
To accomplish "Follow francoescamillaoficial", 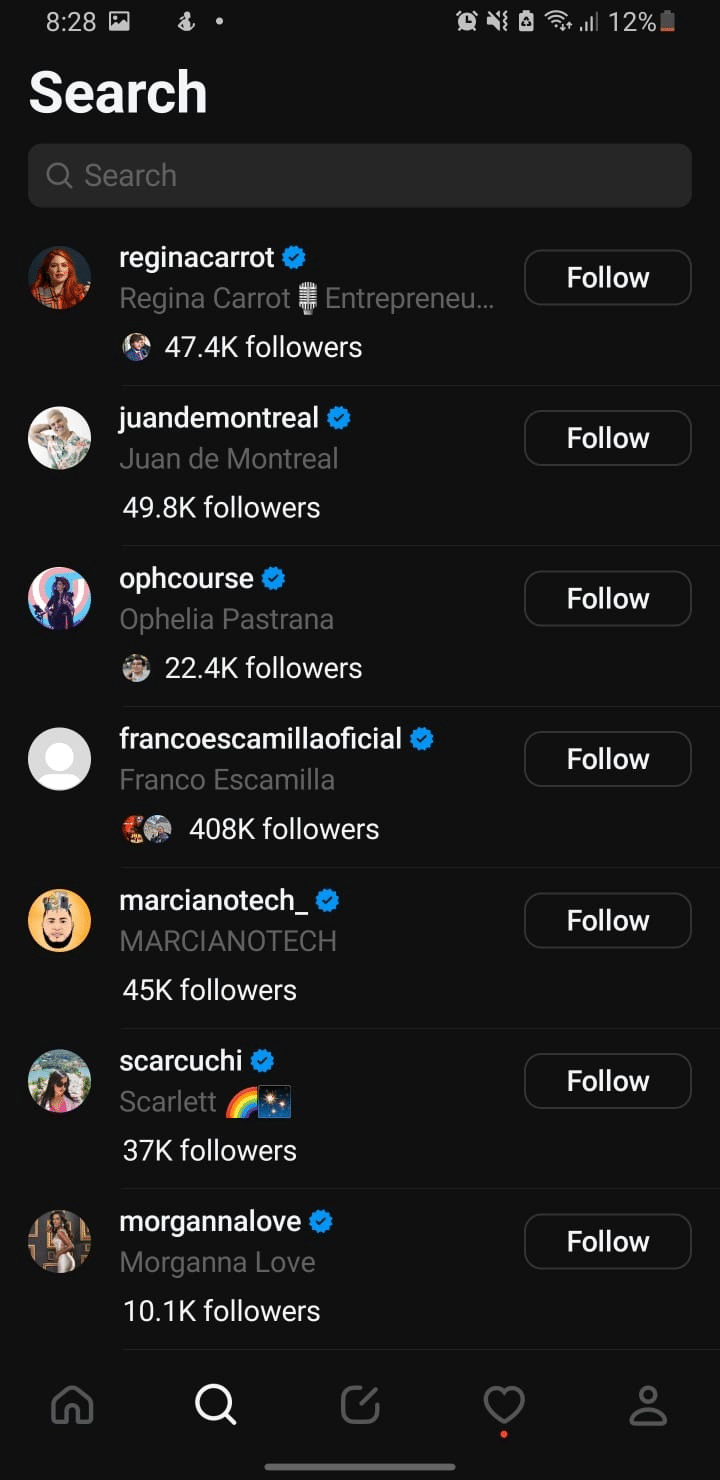I will tap(607, 758).
